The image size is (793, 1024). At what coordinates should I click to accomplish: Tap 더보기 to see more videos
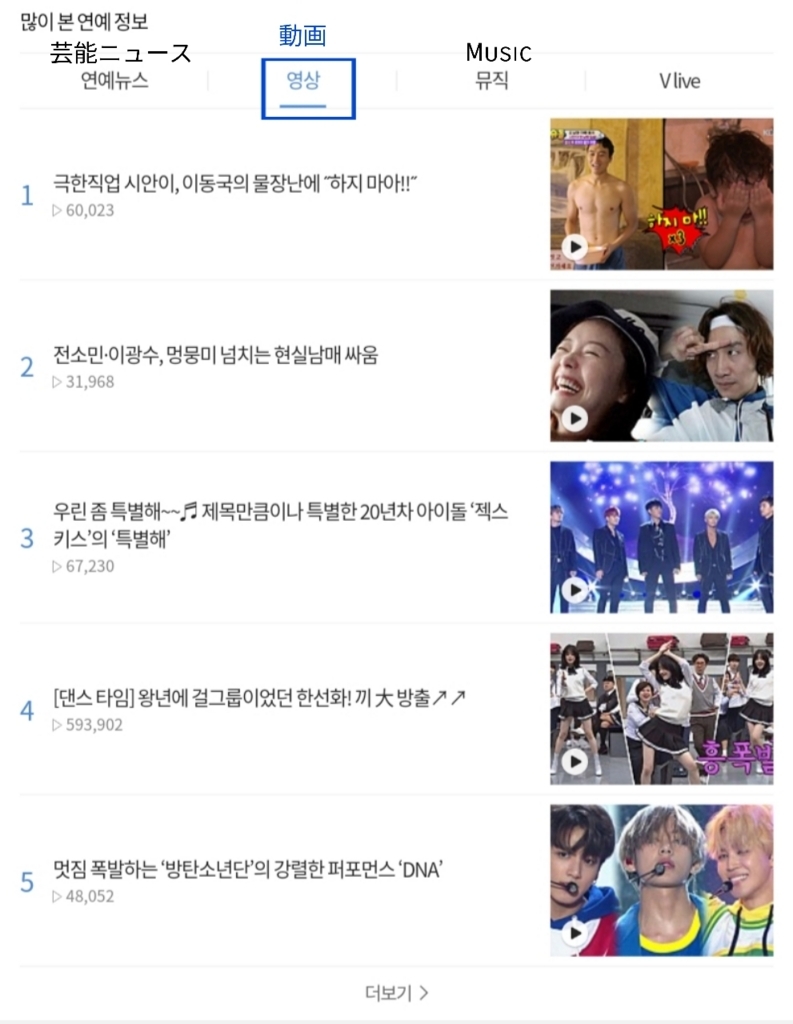[x=396, y=992]
